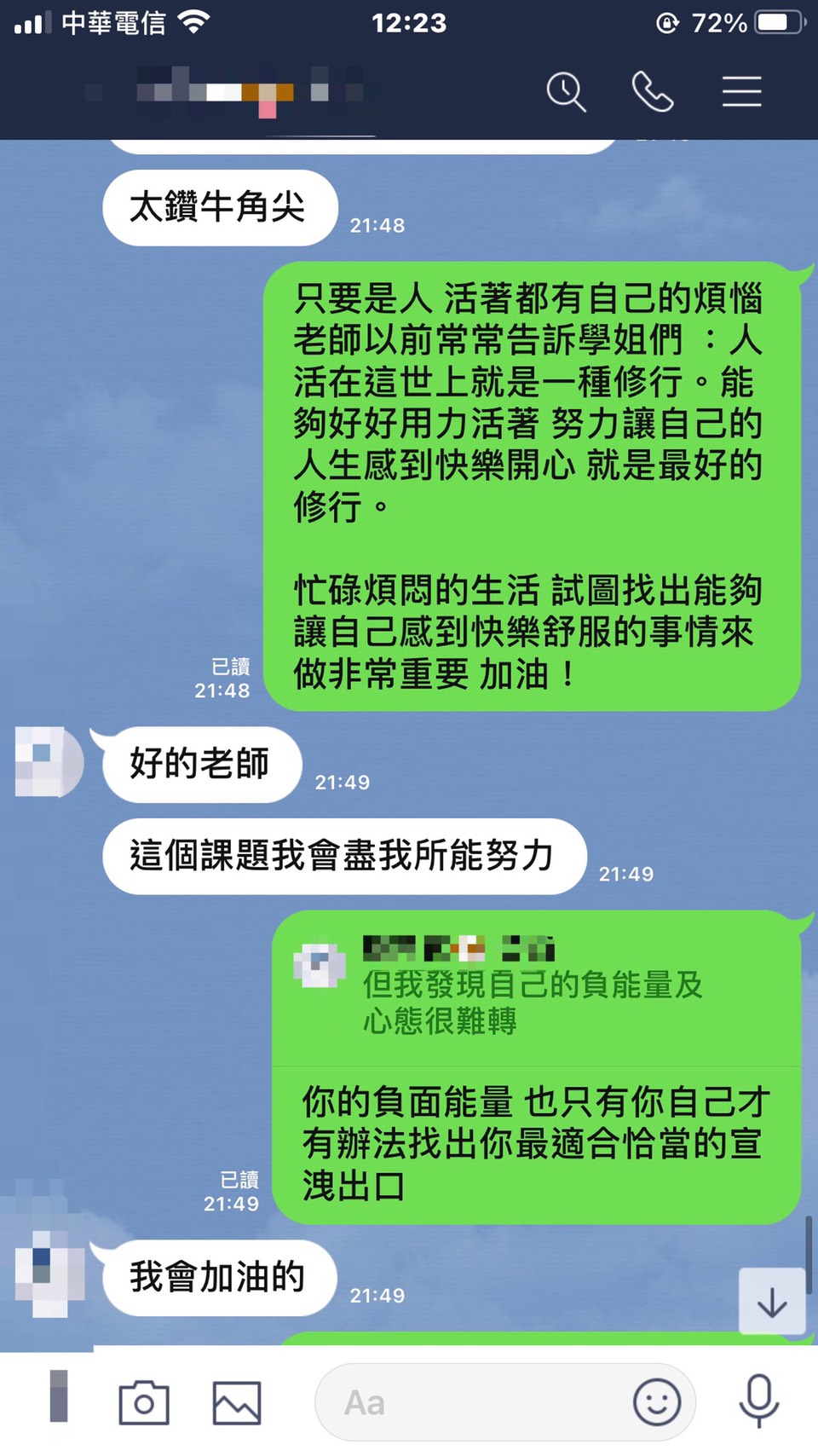
Task: Open the chat menu
Action: pyautogui.click(x=741, y=91)
